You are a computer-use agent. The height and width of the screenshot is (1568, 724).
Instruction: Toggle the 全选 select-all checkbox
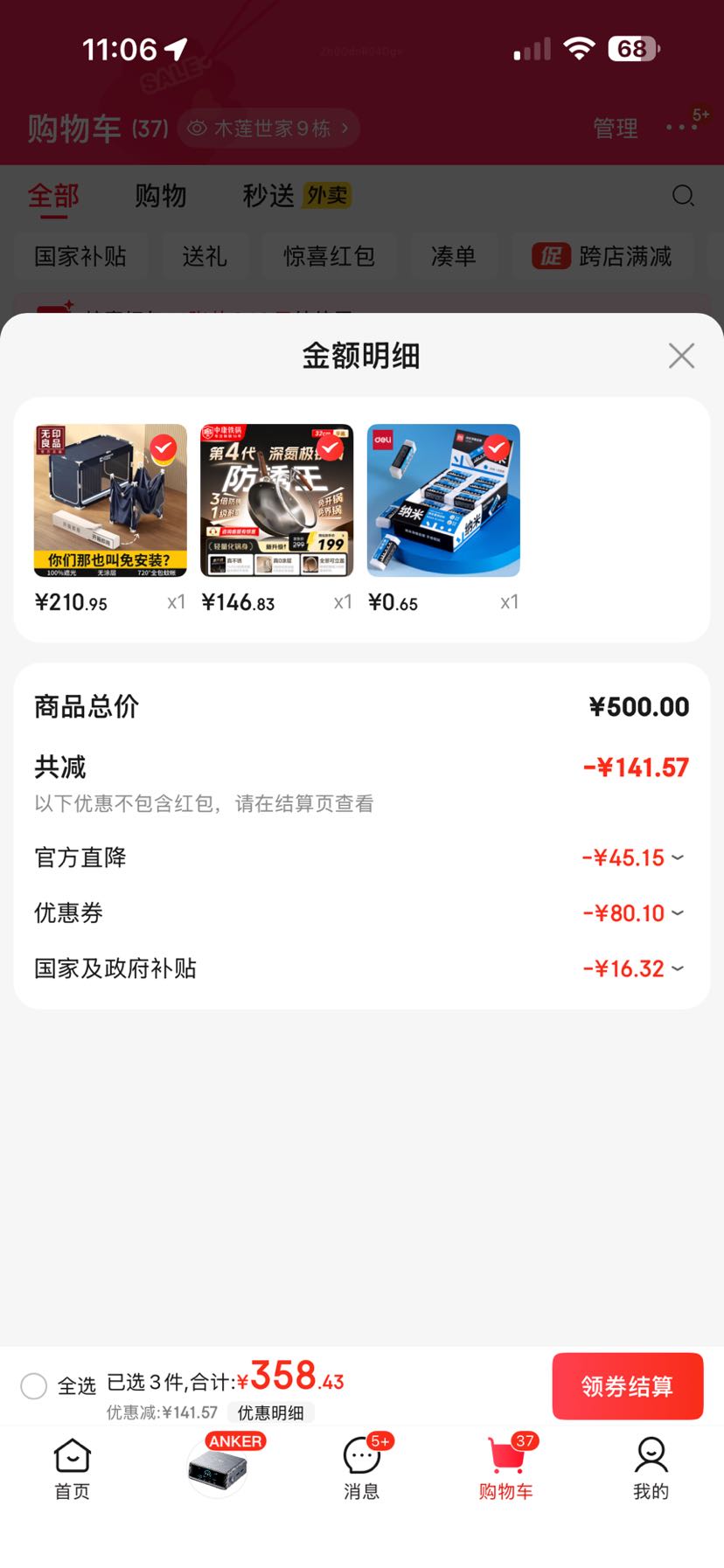(34, 1386)
